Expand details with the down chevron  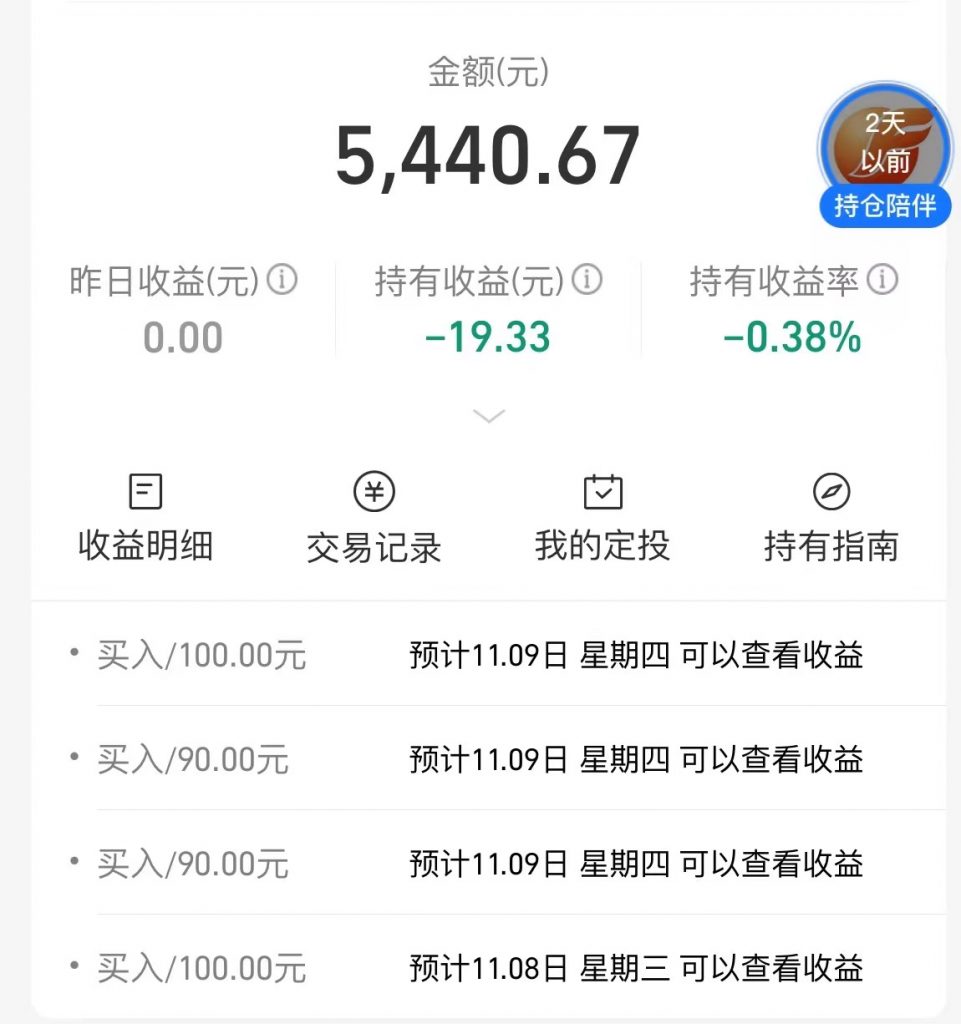(x=488, y=416)
